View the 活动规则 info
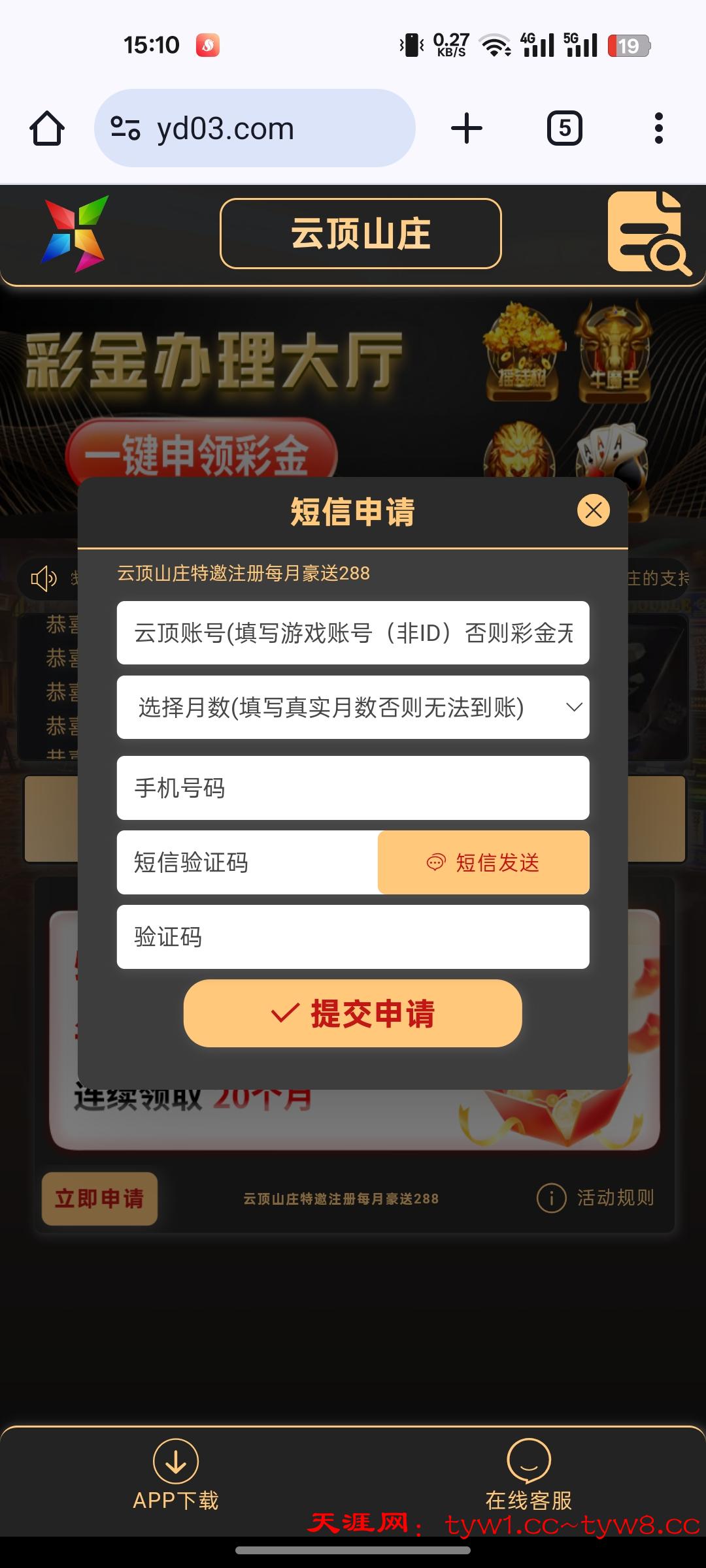 596,1198
